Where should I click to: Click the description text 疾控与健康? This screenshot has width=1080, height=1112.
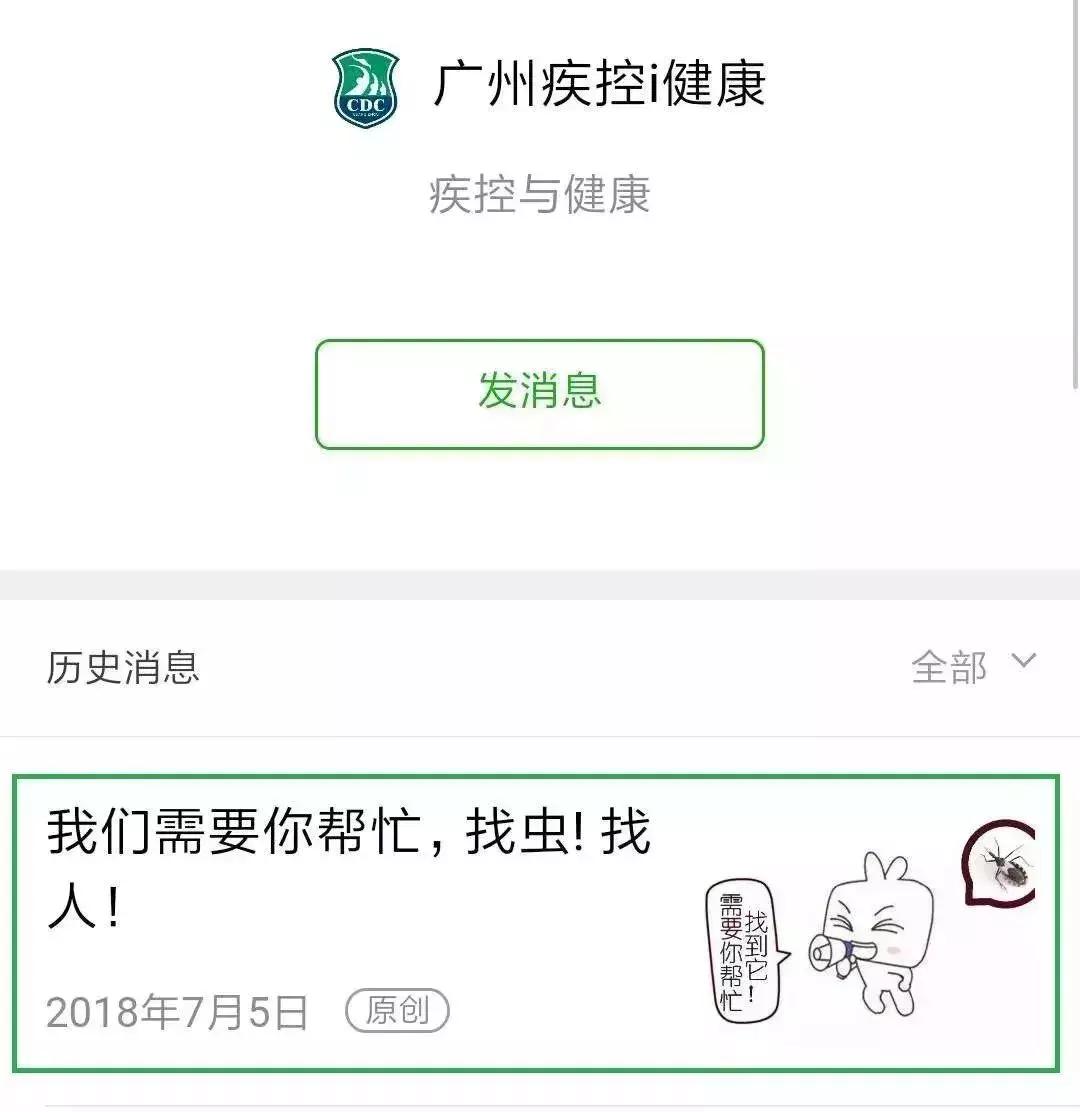pos(538,198)
